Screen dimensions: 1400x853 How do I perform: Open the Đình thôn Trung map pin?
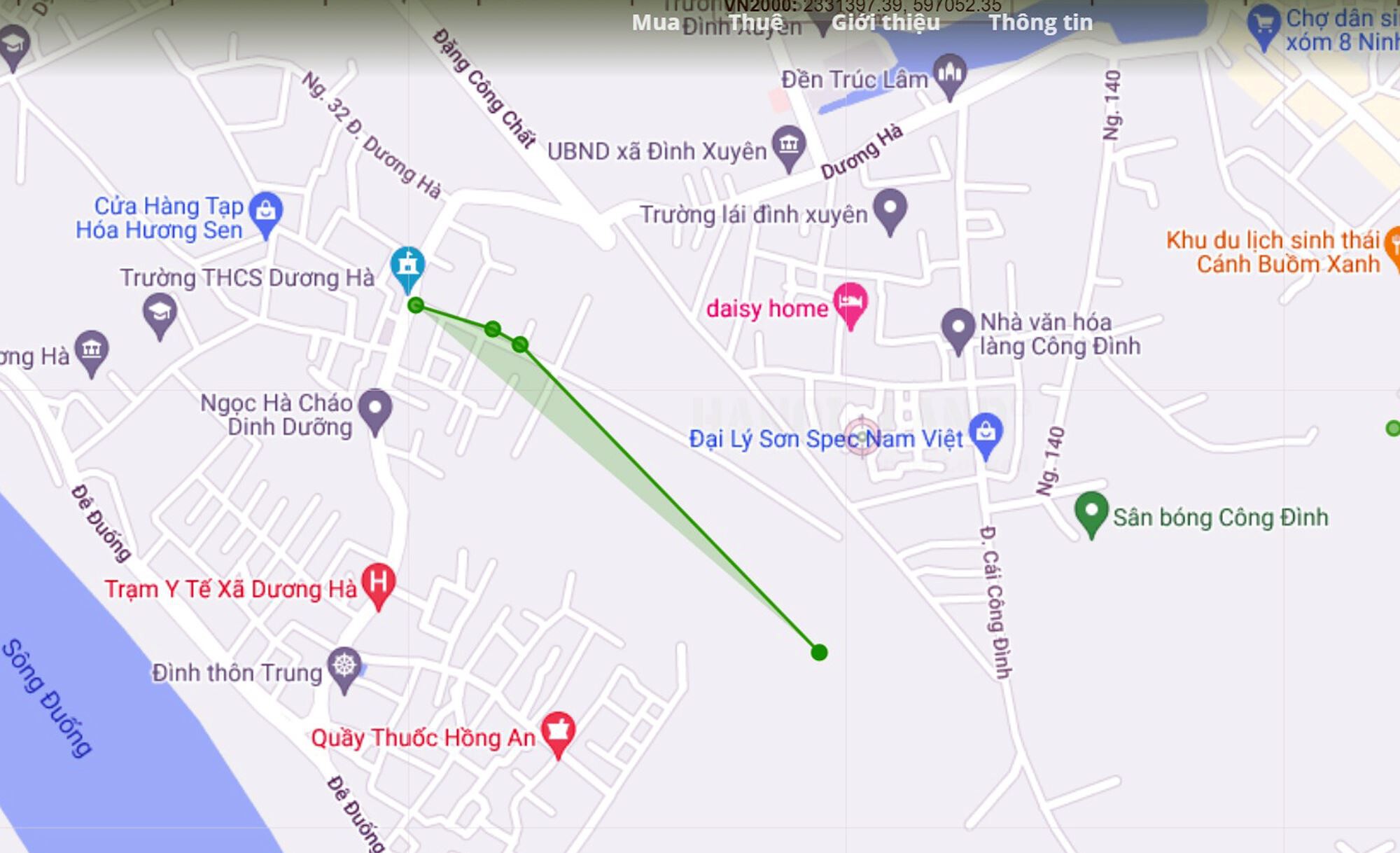344,669
